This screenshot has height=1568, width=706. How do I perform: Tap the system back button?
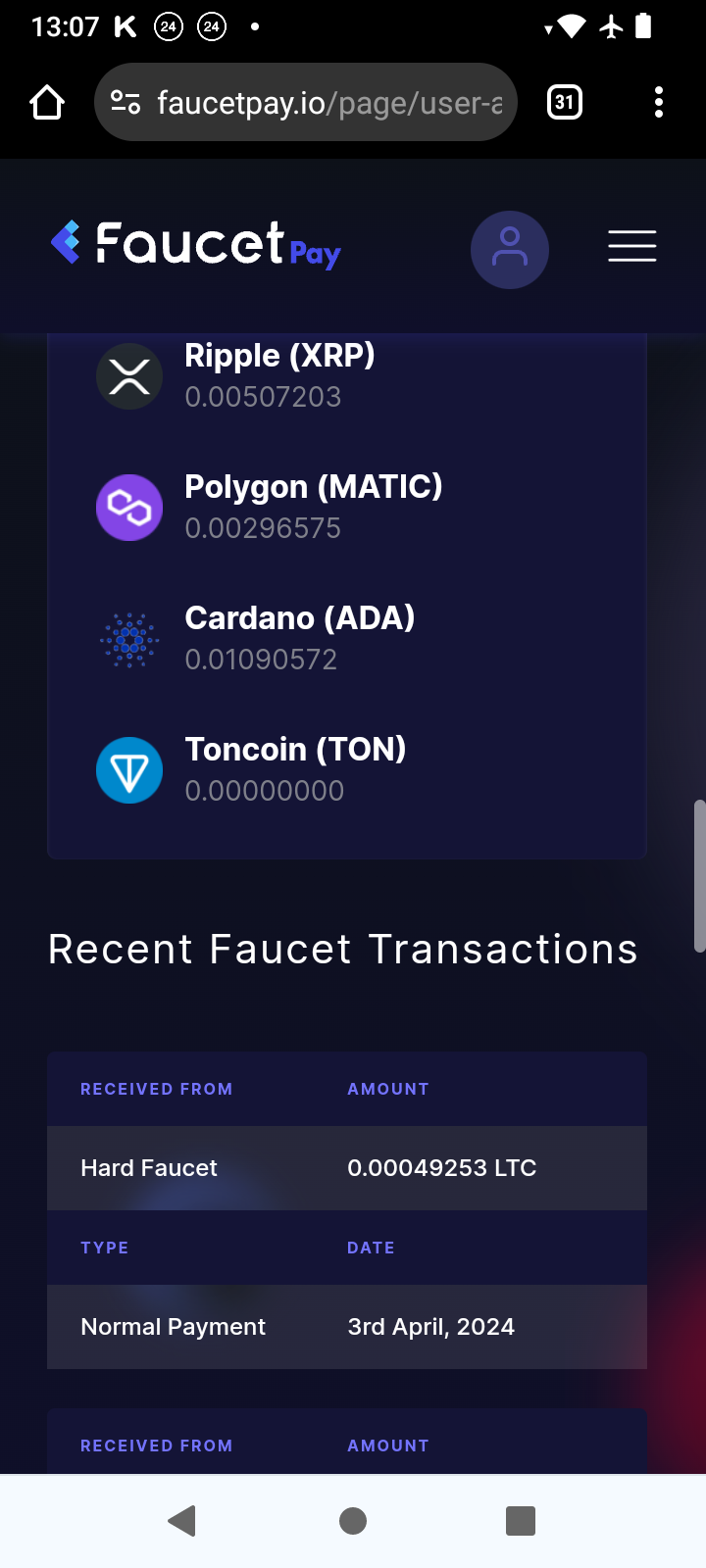182,1521
